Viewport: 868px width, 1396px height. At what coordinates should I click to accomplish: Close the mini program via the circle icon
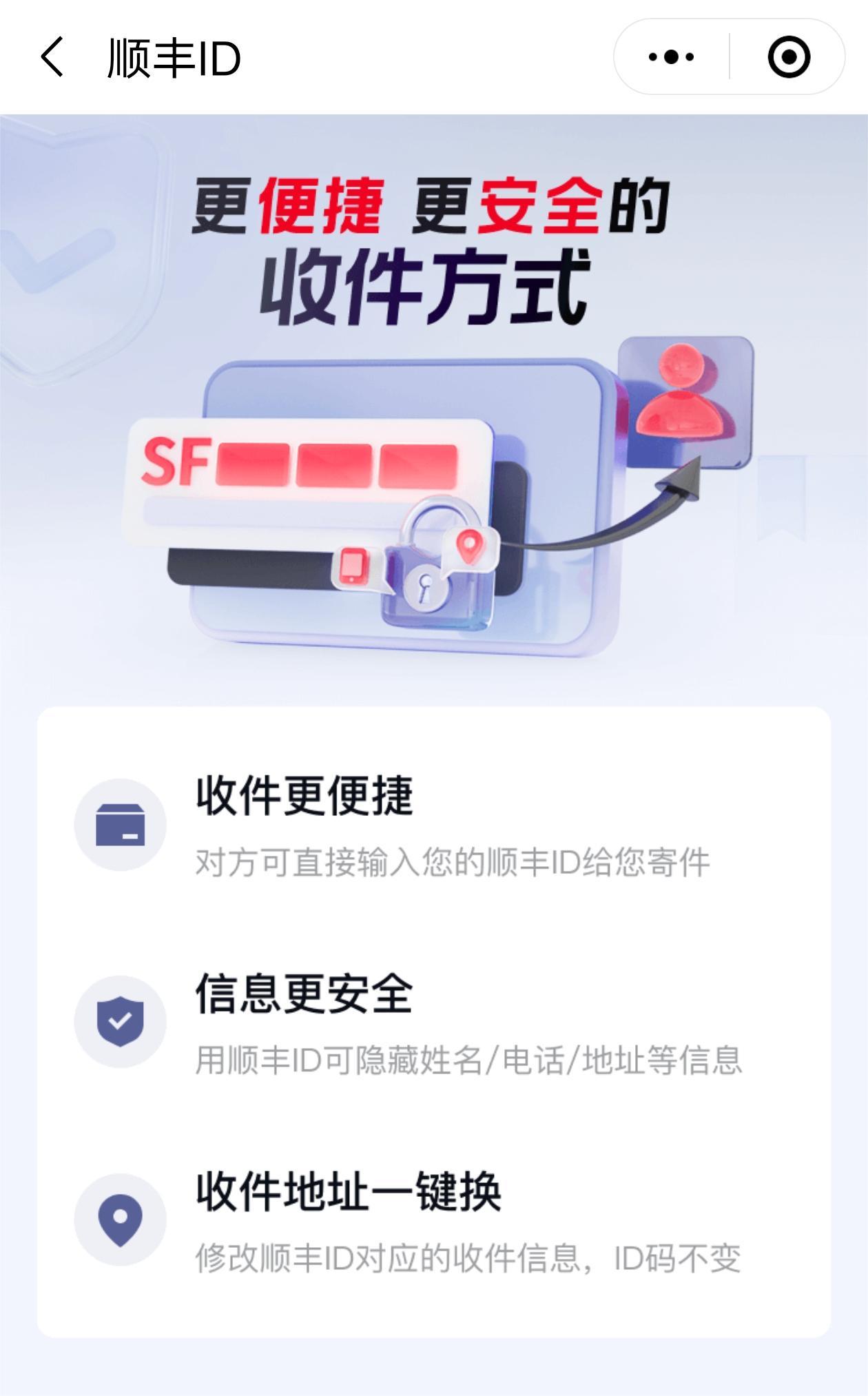point(789,57)
